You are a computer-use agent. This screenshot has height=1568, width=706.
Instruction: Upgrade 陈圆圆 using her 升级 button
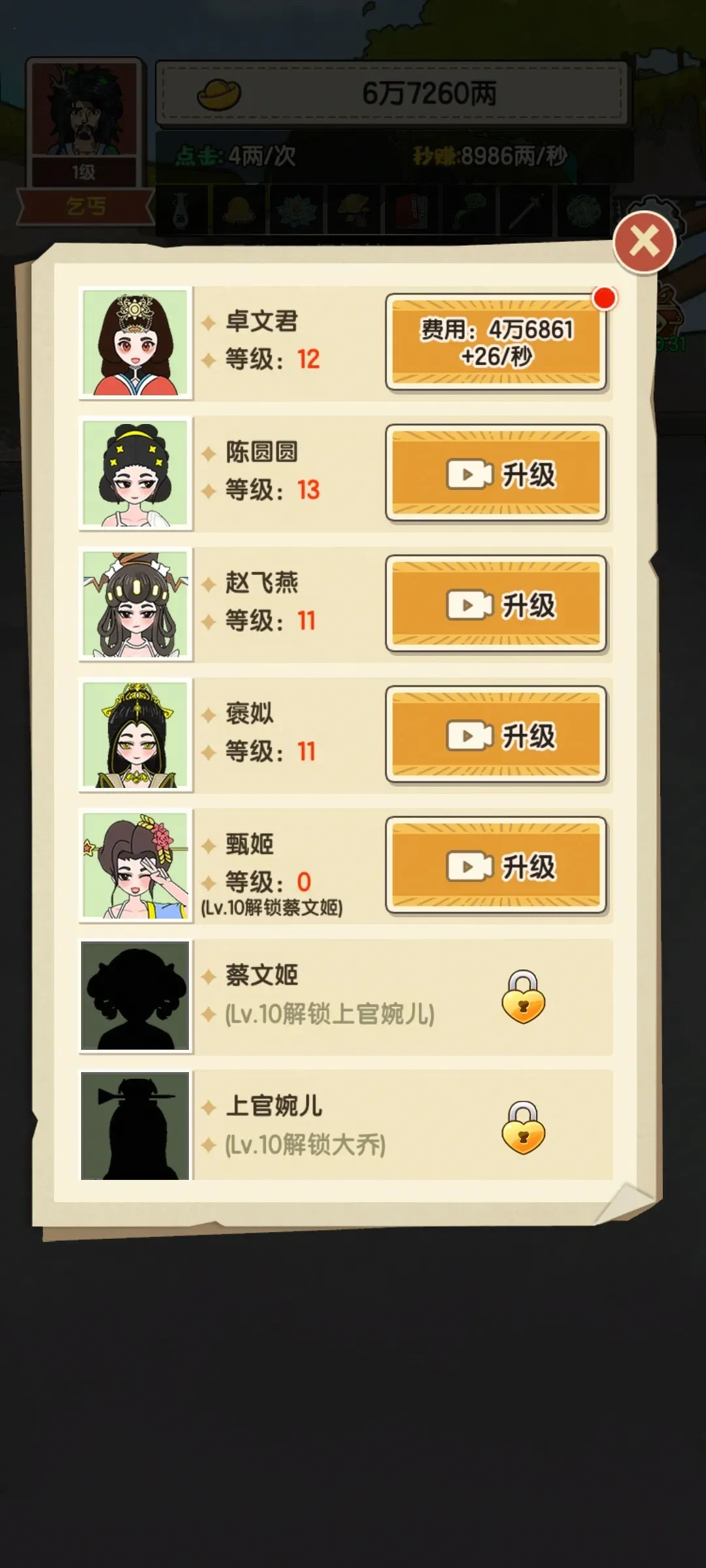pos(497,474)
